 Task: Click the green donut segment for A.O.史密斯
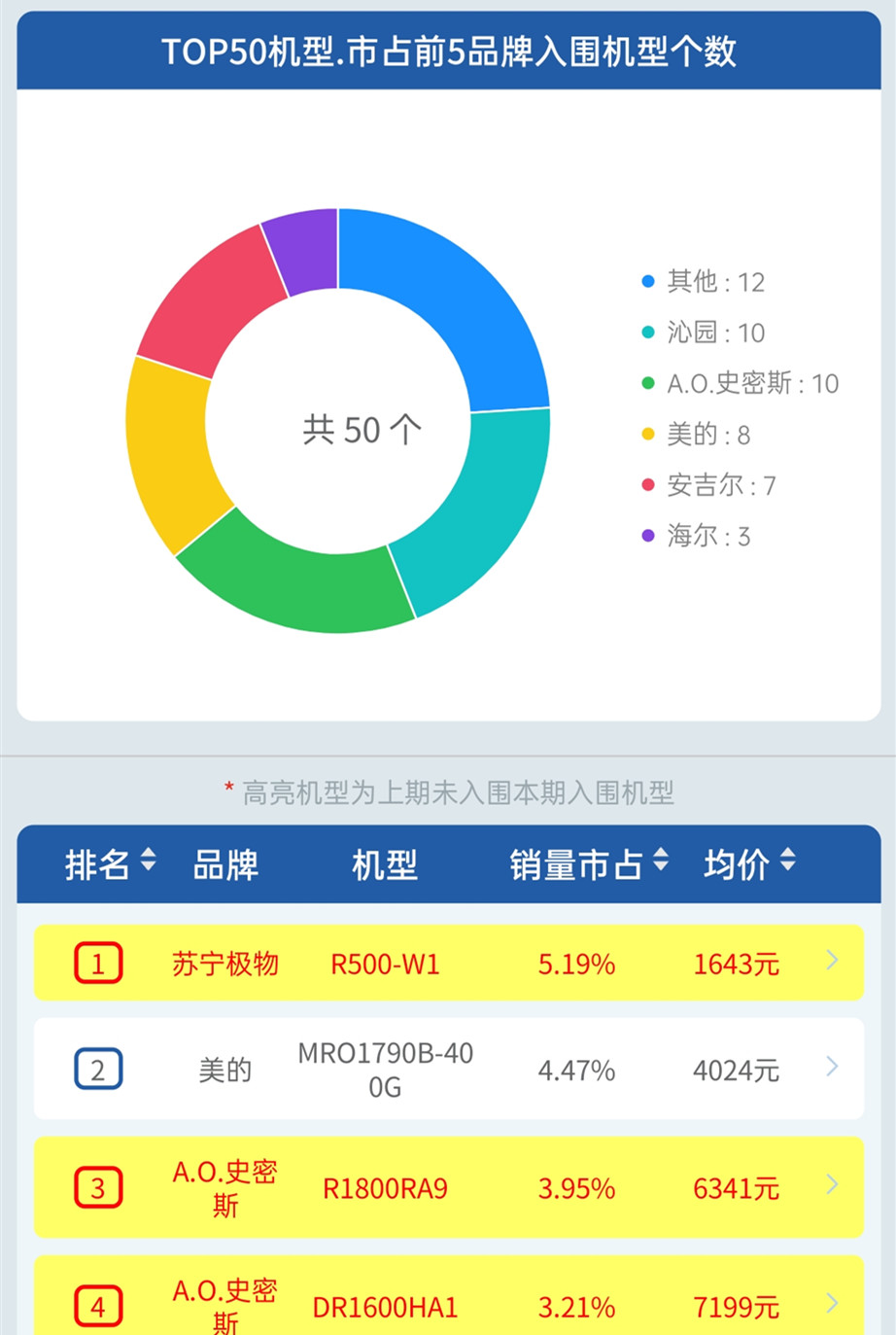tap(311, 588)
